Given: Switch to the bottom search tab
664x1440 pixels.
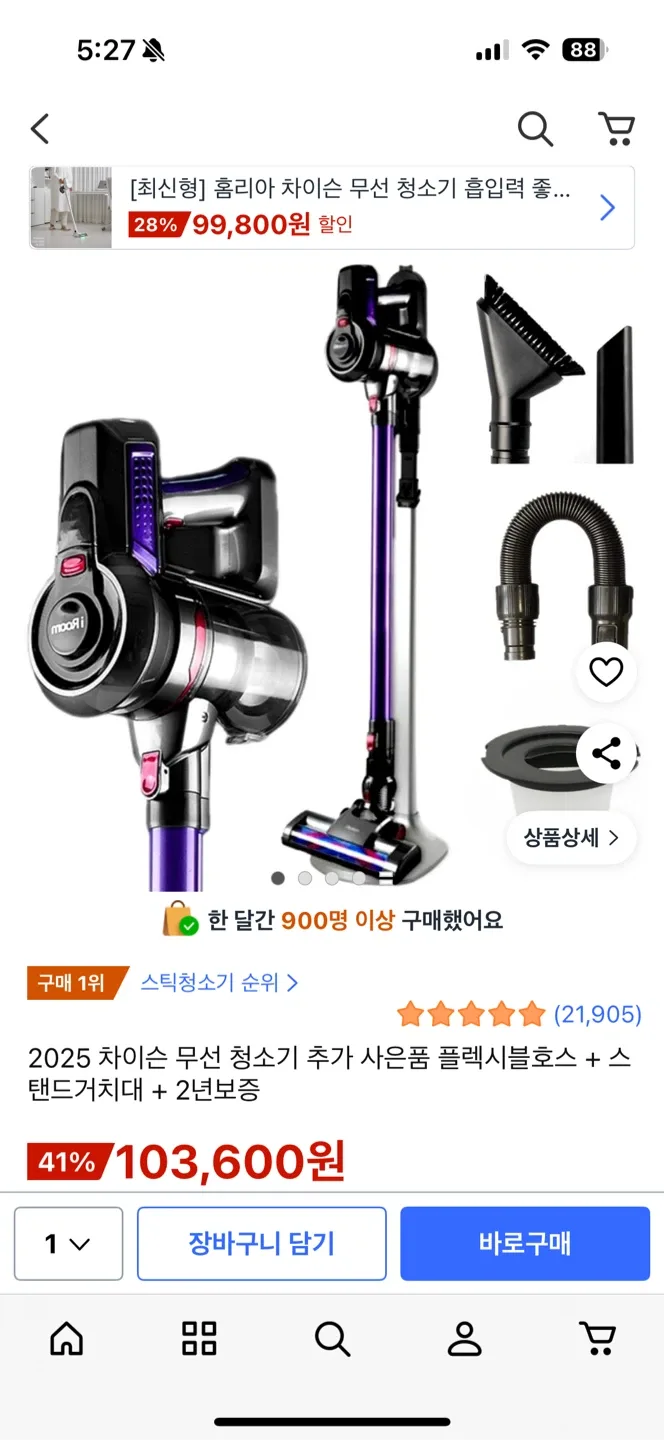Looking at the screenshot, I should pos(332,1338).
